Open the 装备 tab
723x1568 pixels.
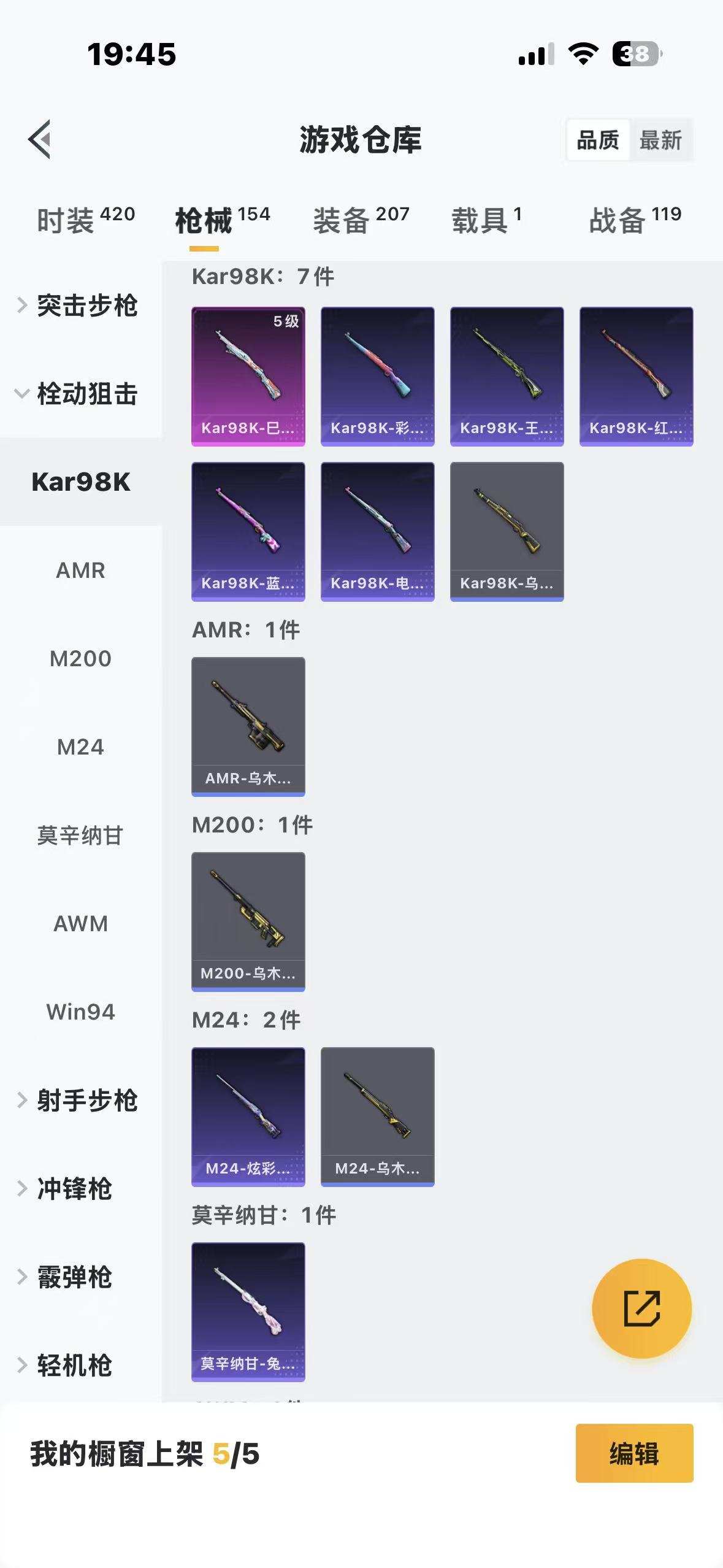pyautogui.click(x=361, y=220)
